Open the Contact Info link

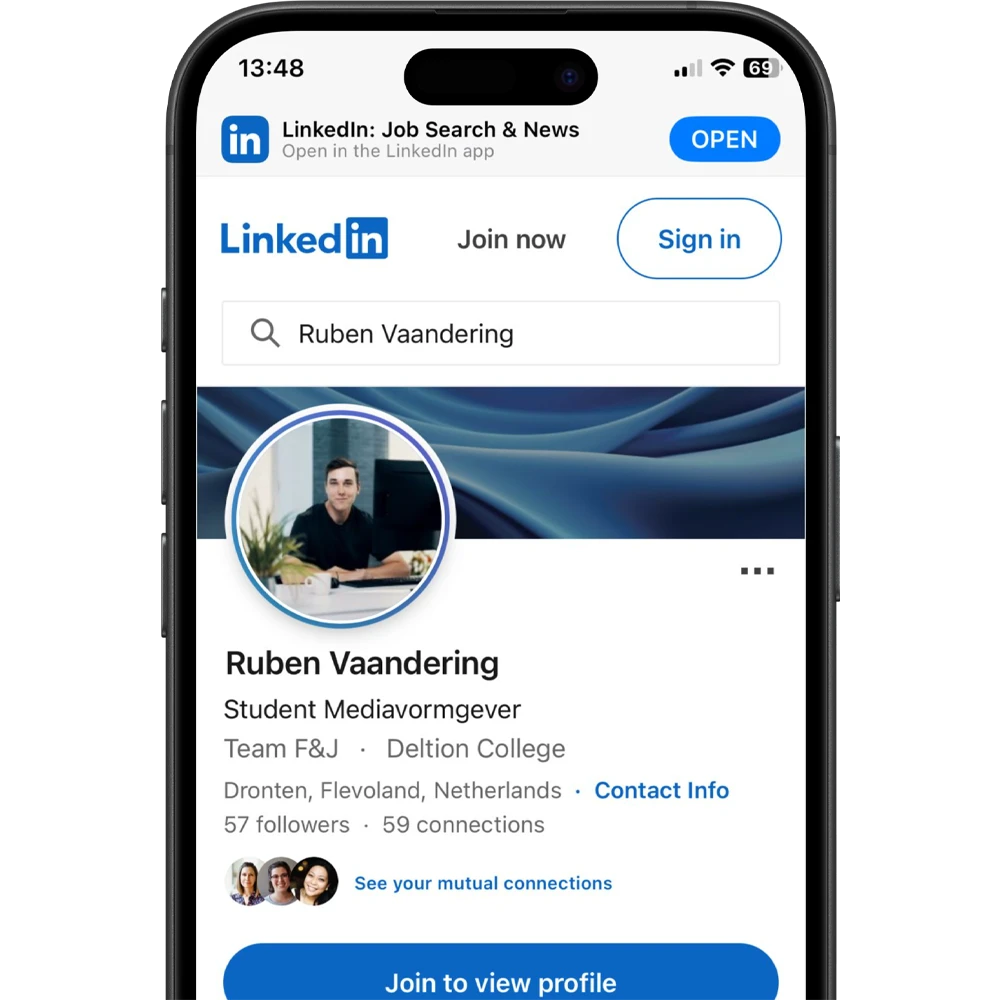click(x=661, y=791)
